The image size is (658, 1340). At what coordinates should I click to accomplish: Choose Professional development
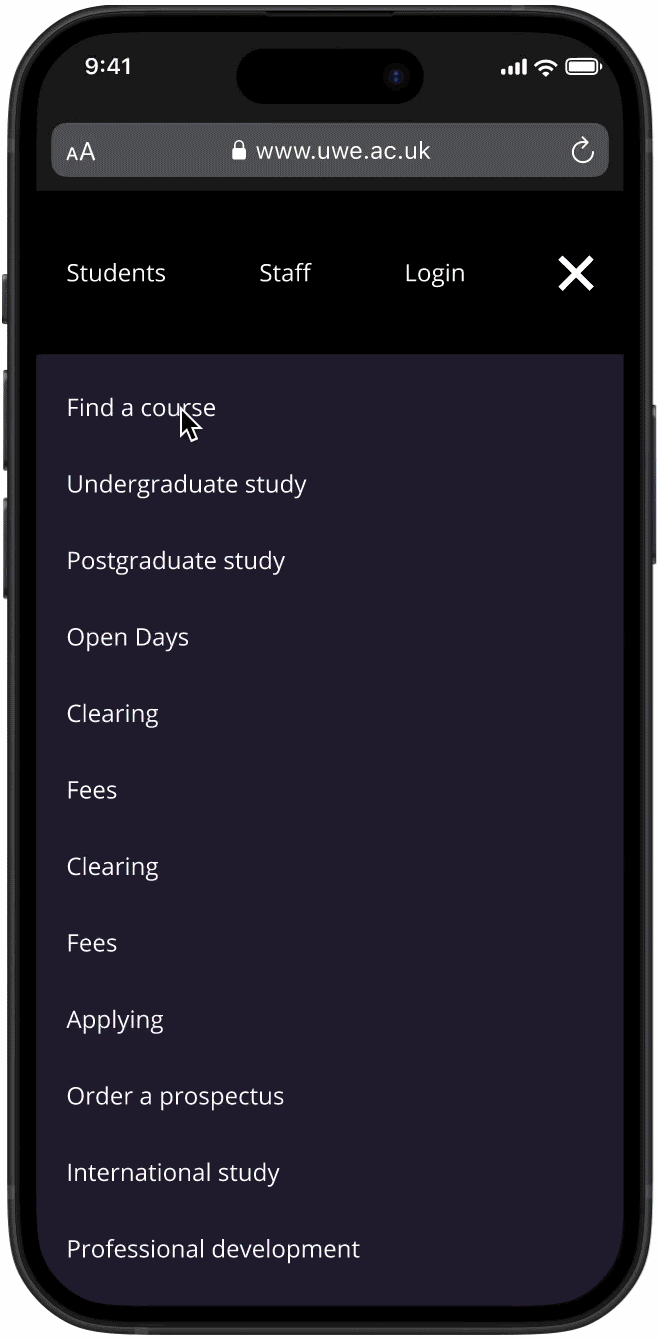213,1250
